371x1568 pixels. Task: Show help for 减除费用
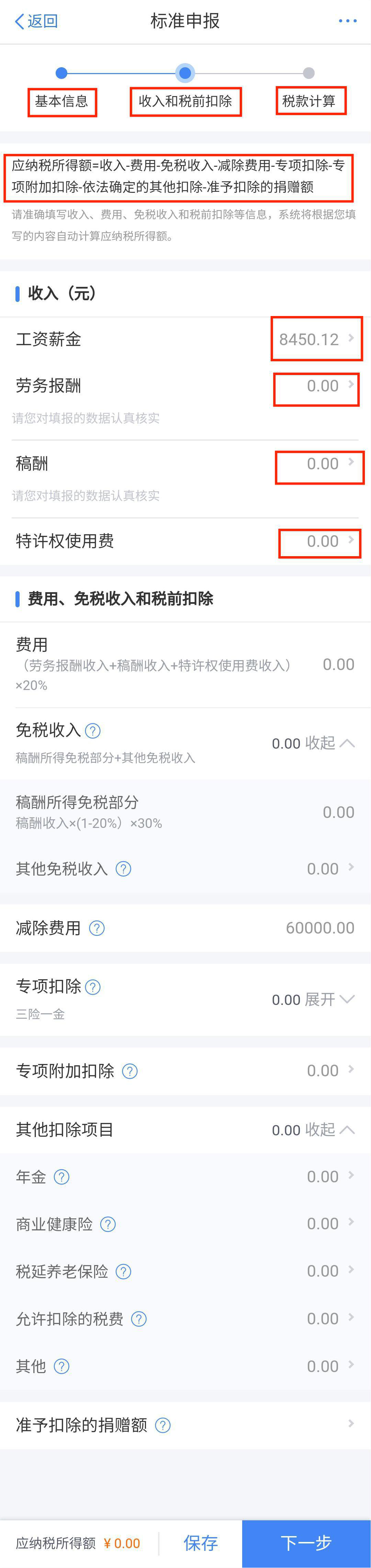[97, 928]
